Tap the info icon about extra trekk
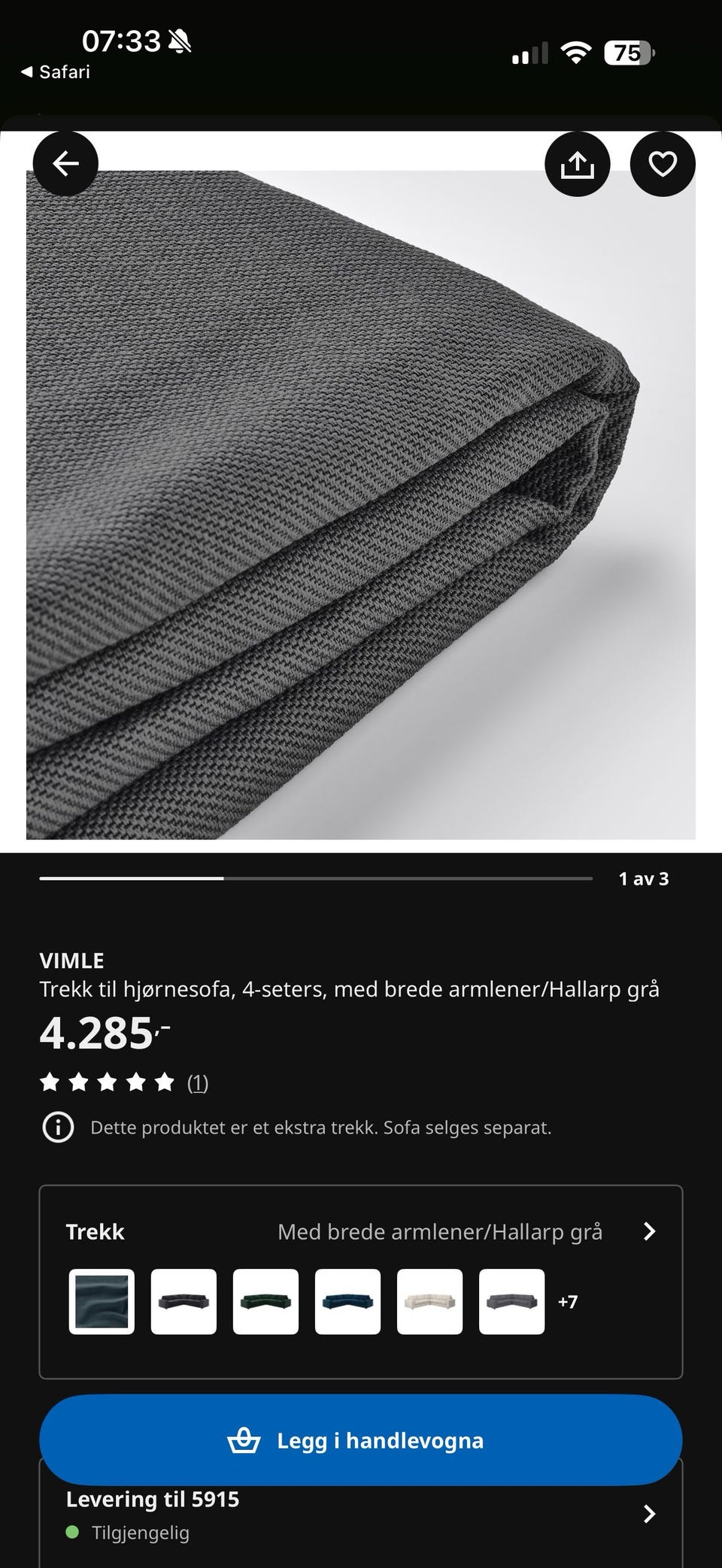 click(57, 1127)
